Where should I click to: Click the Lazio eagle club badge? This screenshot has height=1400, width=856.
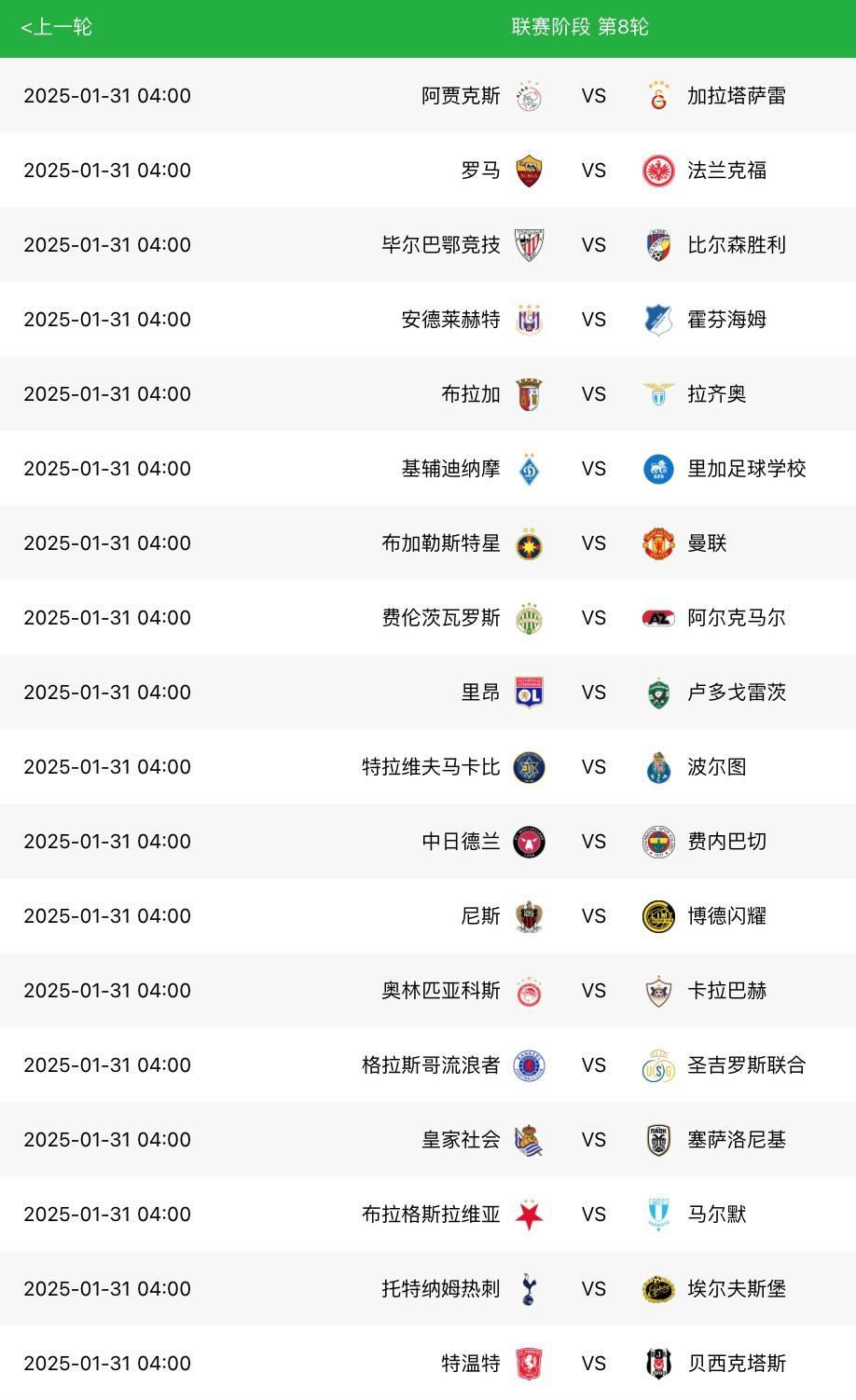coord(658,394)
